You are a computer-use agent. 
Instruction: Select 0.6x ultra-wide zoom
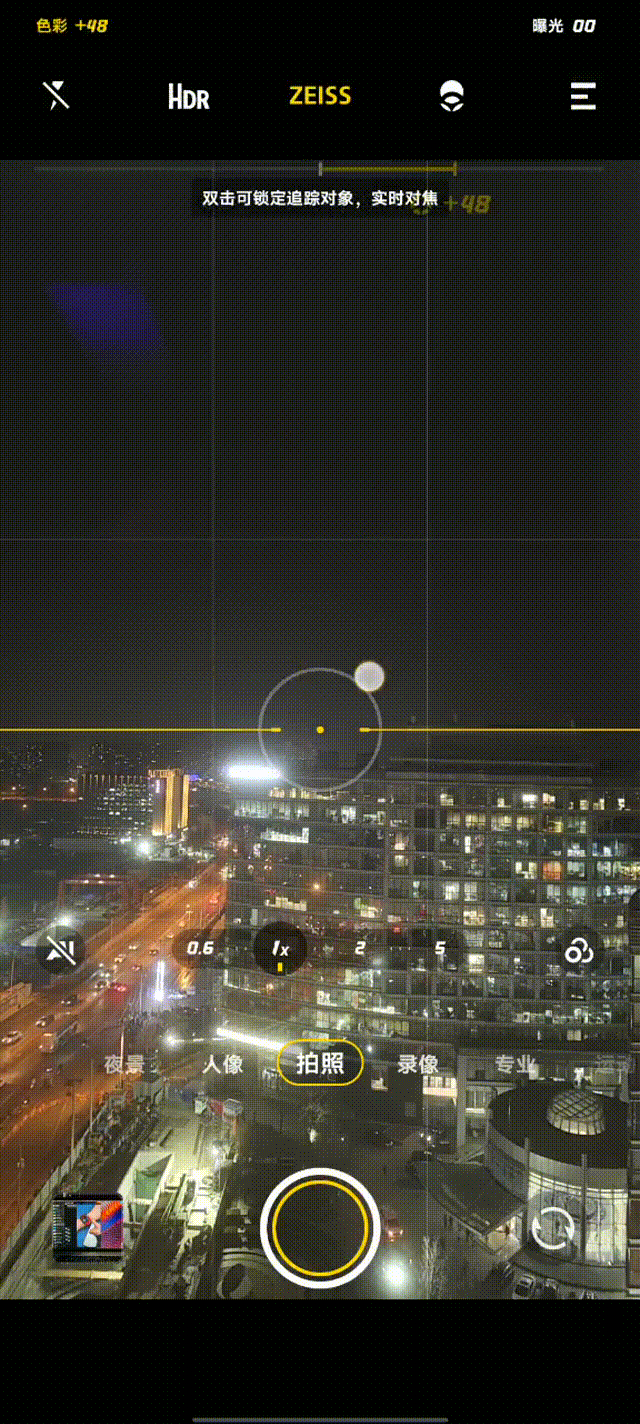click(201, 948)
